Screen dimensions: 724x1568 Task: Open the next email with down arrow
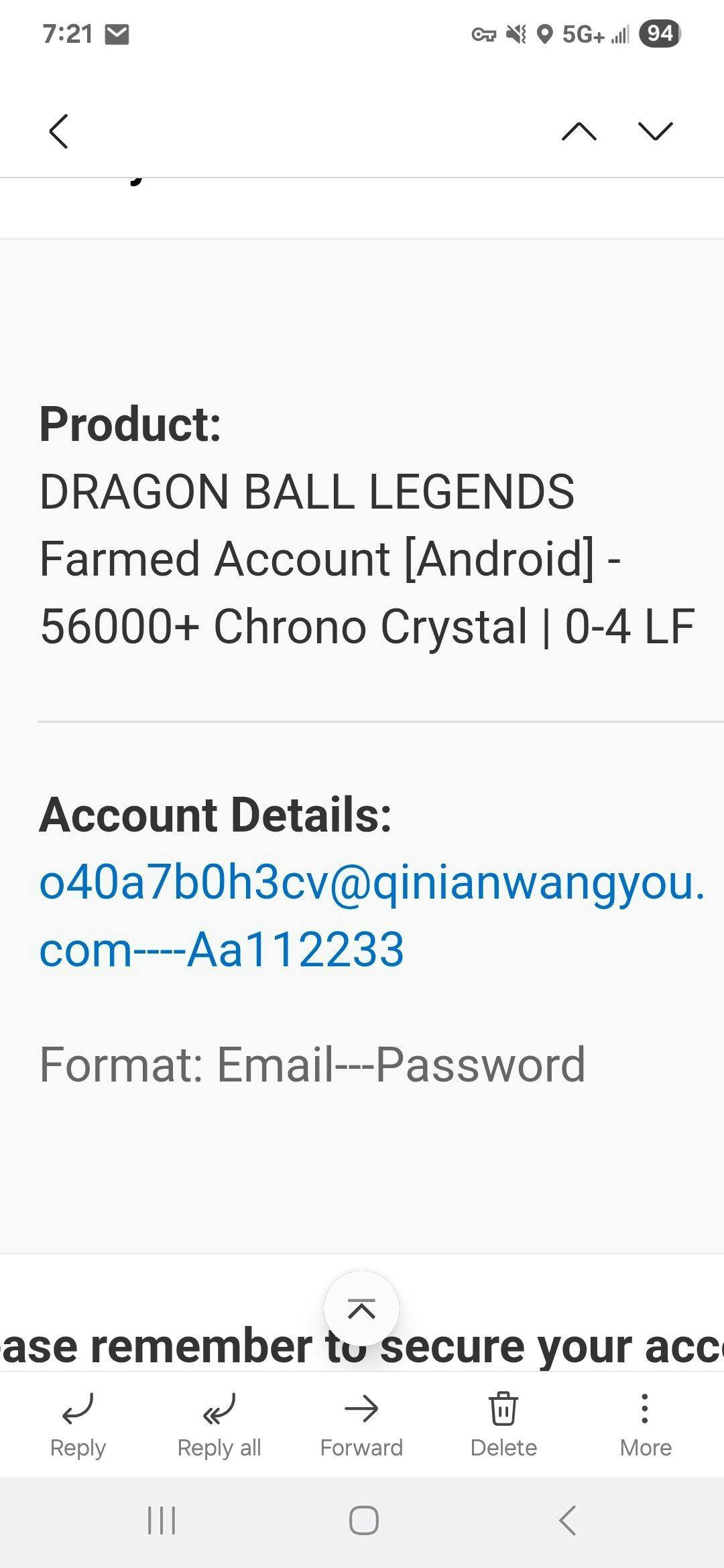(655, 131)
